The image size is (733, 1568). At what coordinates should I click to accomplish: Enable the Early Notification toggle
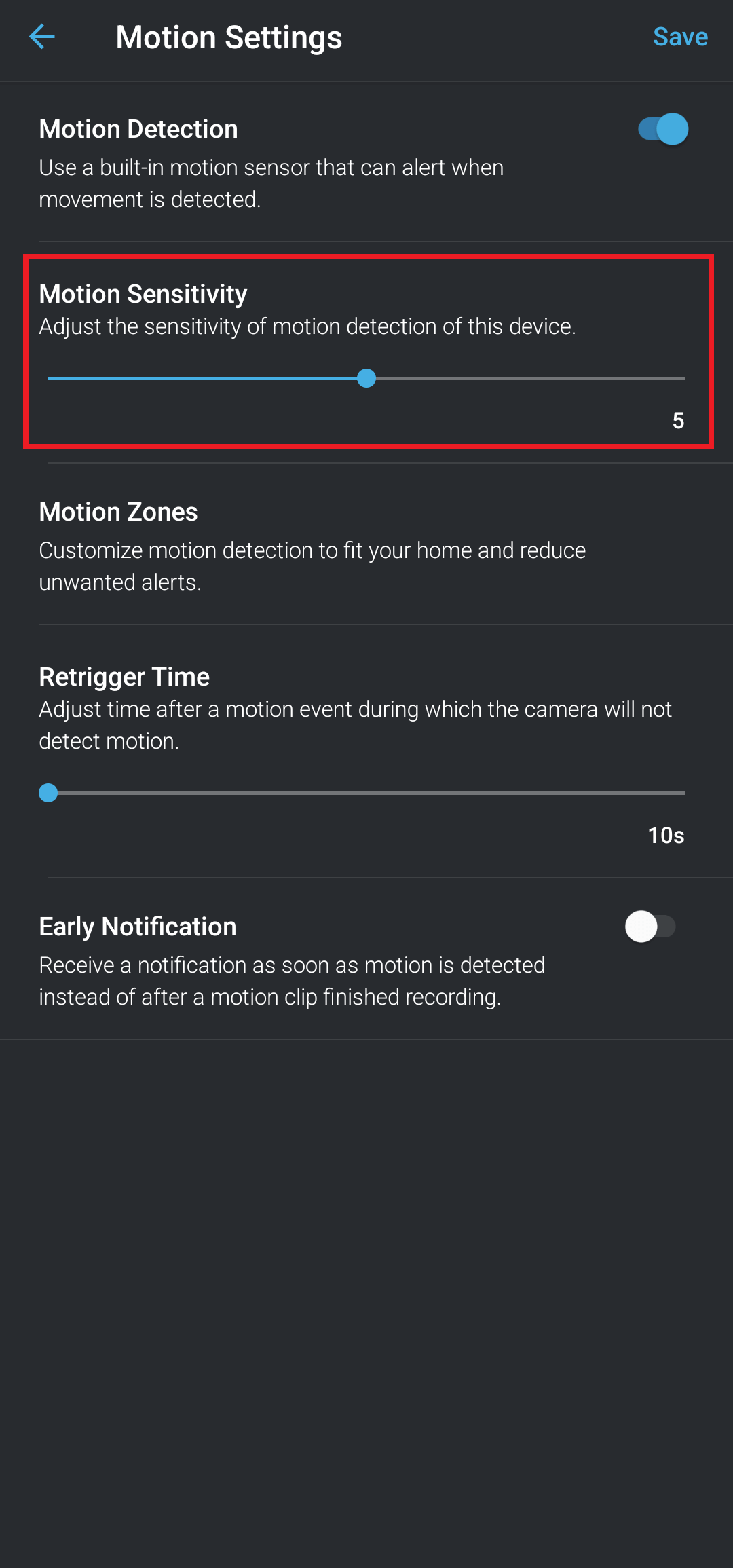[650, 926]
